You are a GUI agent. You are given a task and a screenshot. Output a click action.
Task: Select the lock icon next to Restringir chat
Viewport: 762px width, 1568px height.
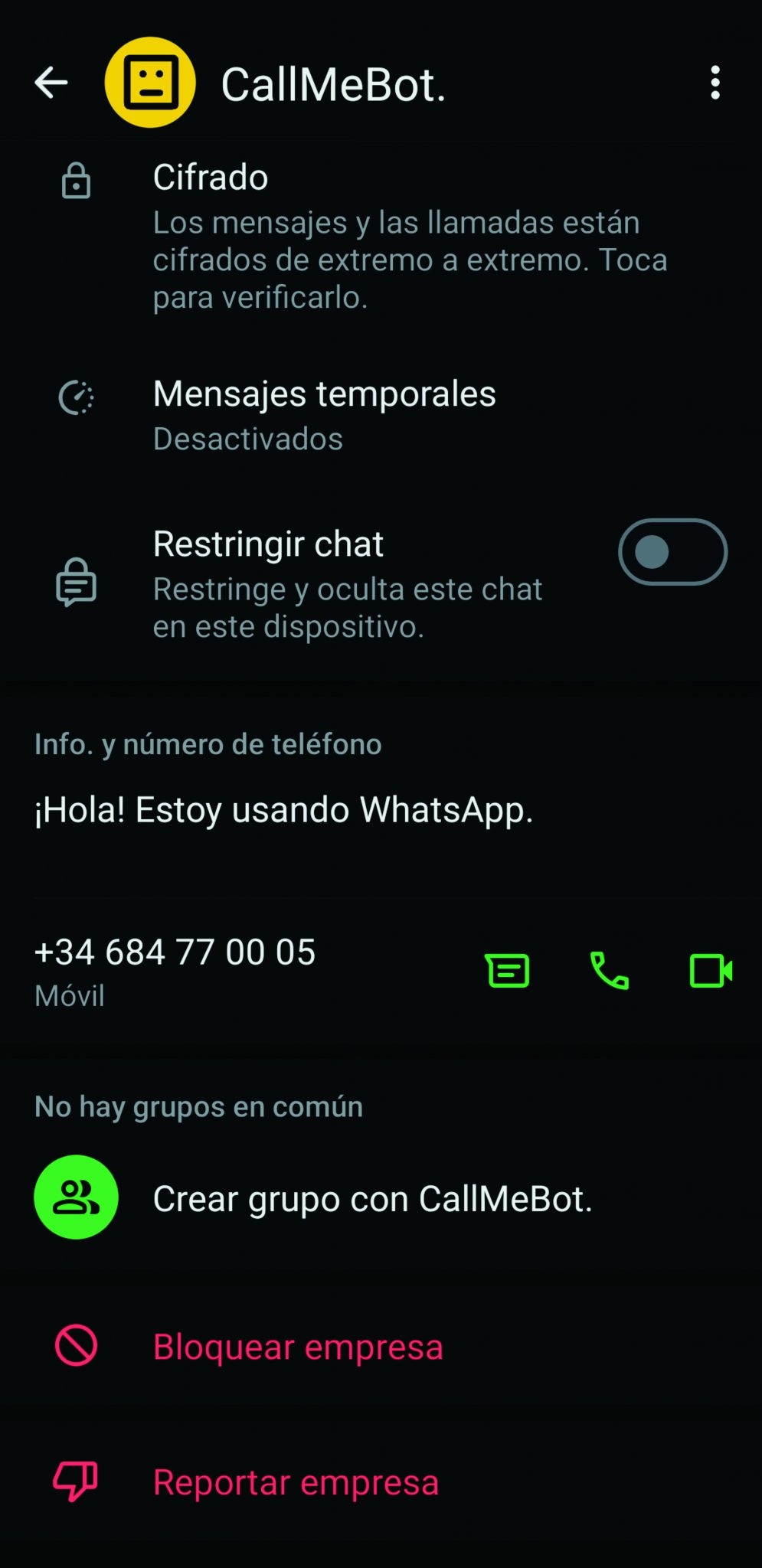pyautogui.click(x=77, y=583)
